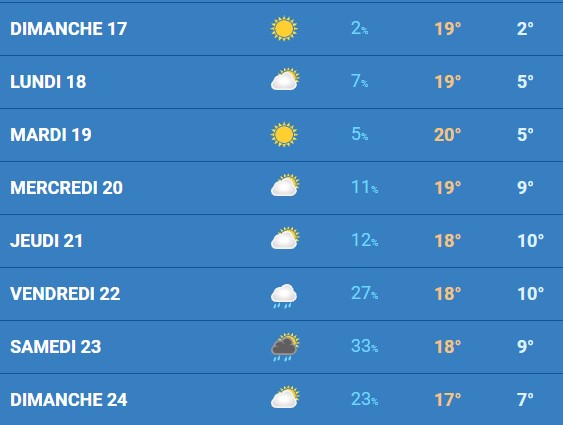
Task: Open the Dimanche 17 forecast row
Action: coord(282,29)
